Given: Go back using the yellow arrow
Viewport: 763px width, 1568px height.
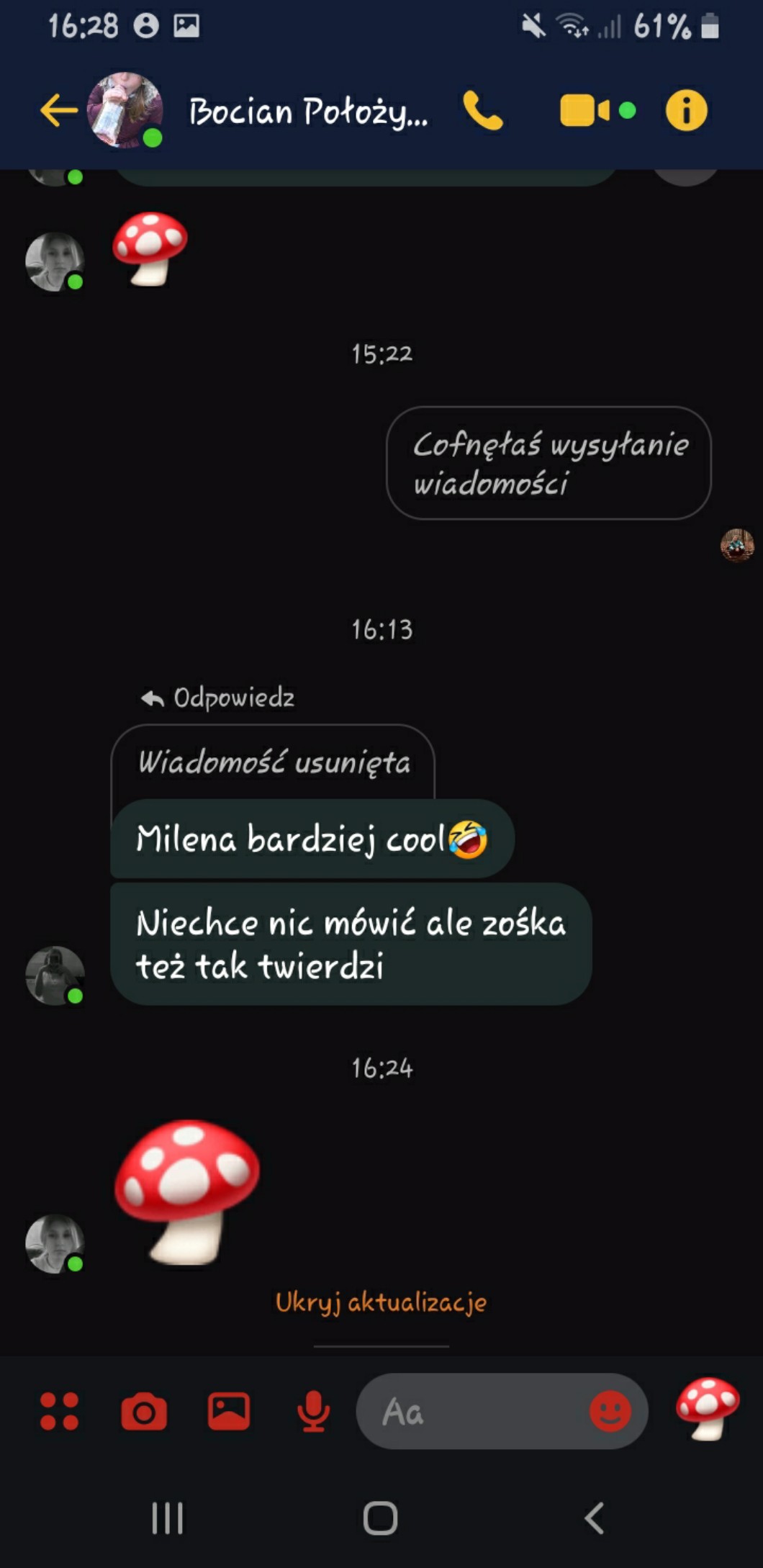Looking at the screenshot, I should 58,111.
